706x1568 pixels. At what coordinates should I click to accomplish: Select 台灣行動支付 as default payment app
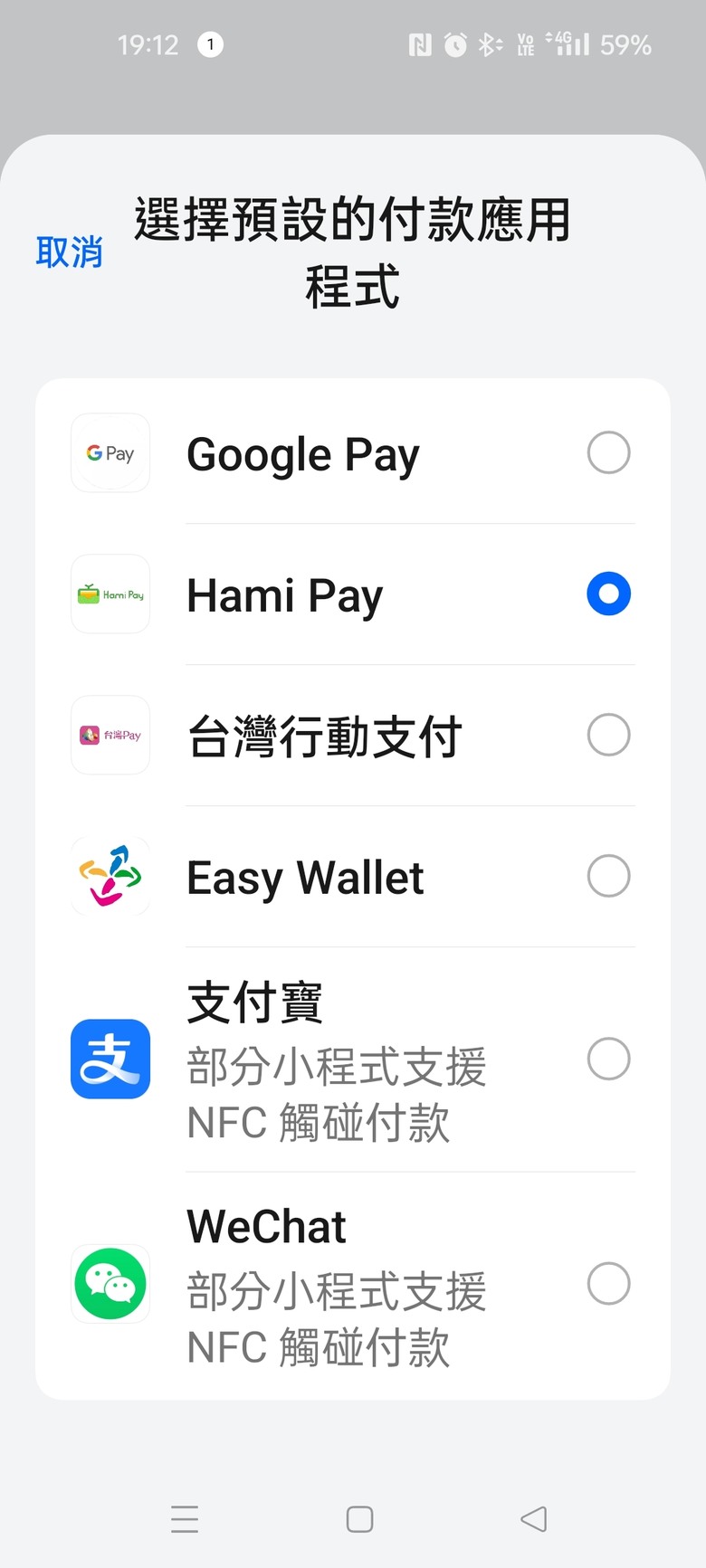pyautogui.click(x=608, y=735)
